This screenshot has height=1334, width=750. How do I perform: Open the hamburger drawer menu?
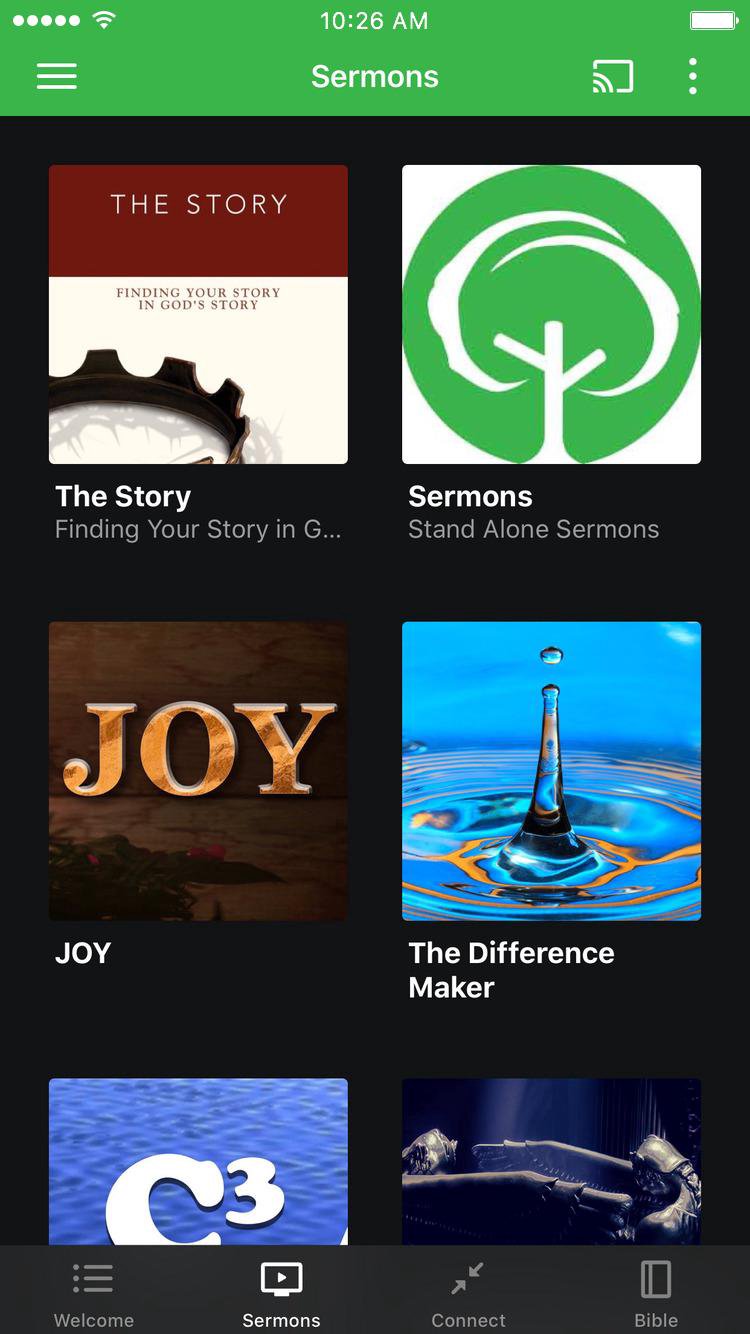point(57,77)
